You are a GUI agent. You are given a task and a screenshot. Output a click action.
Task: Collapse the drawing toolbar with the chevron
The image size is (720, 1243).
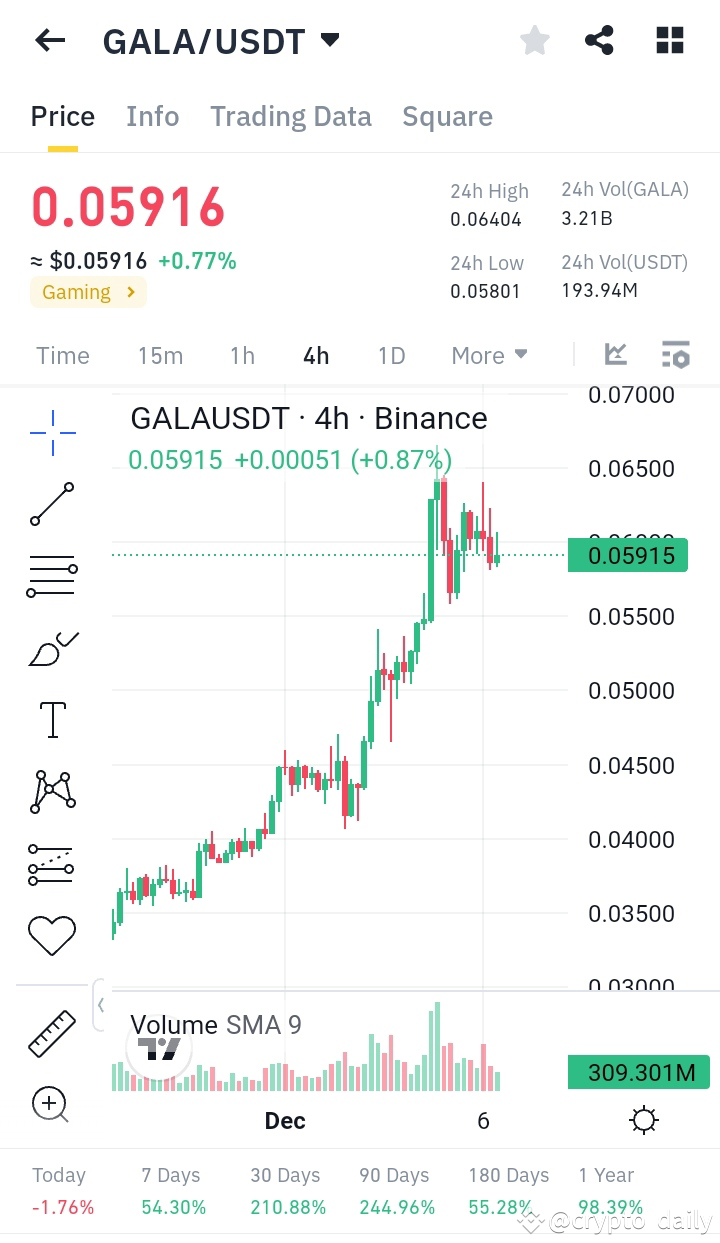pos(100,1006)
